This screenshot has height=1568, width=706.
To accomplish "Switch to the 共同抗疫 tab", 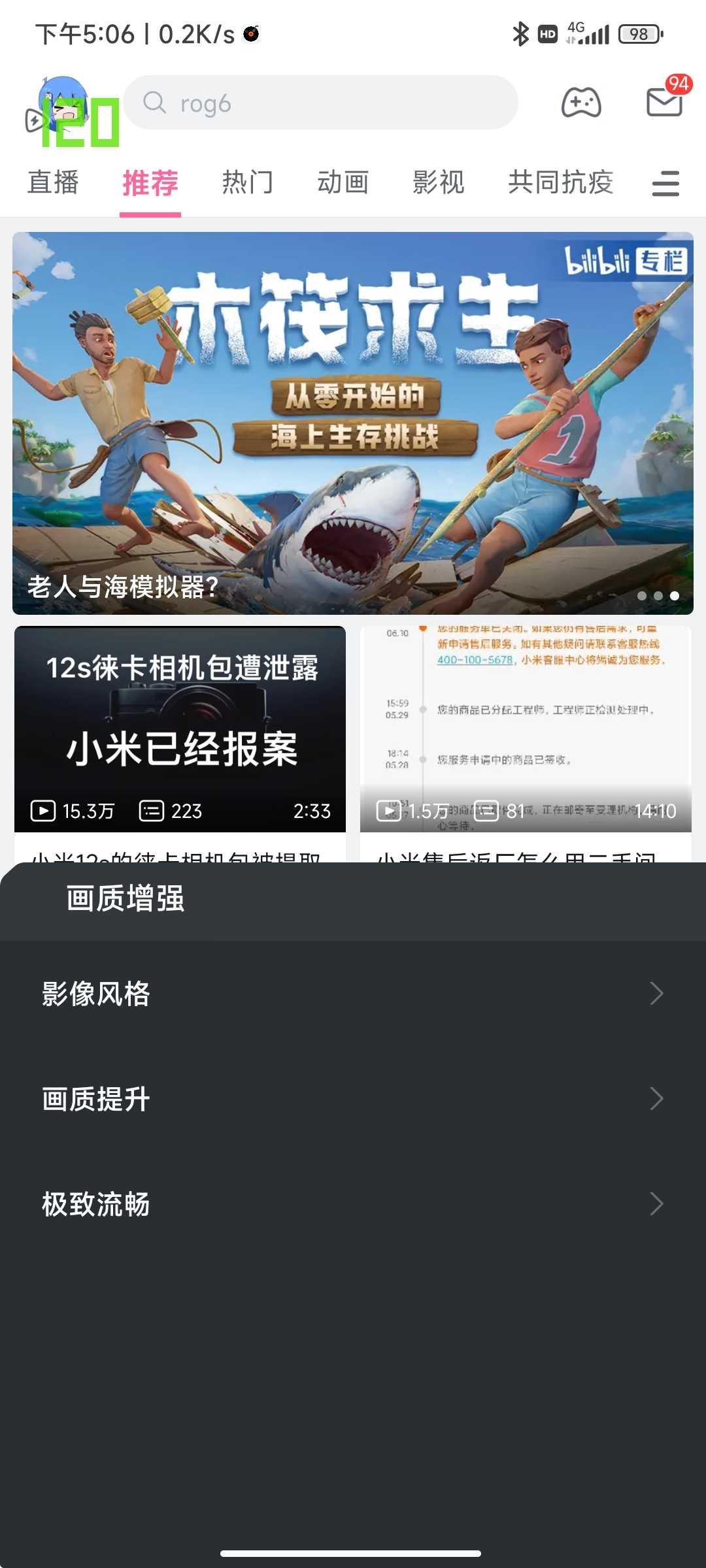I will (x=560, y=182).
